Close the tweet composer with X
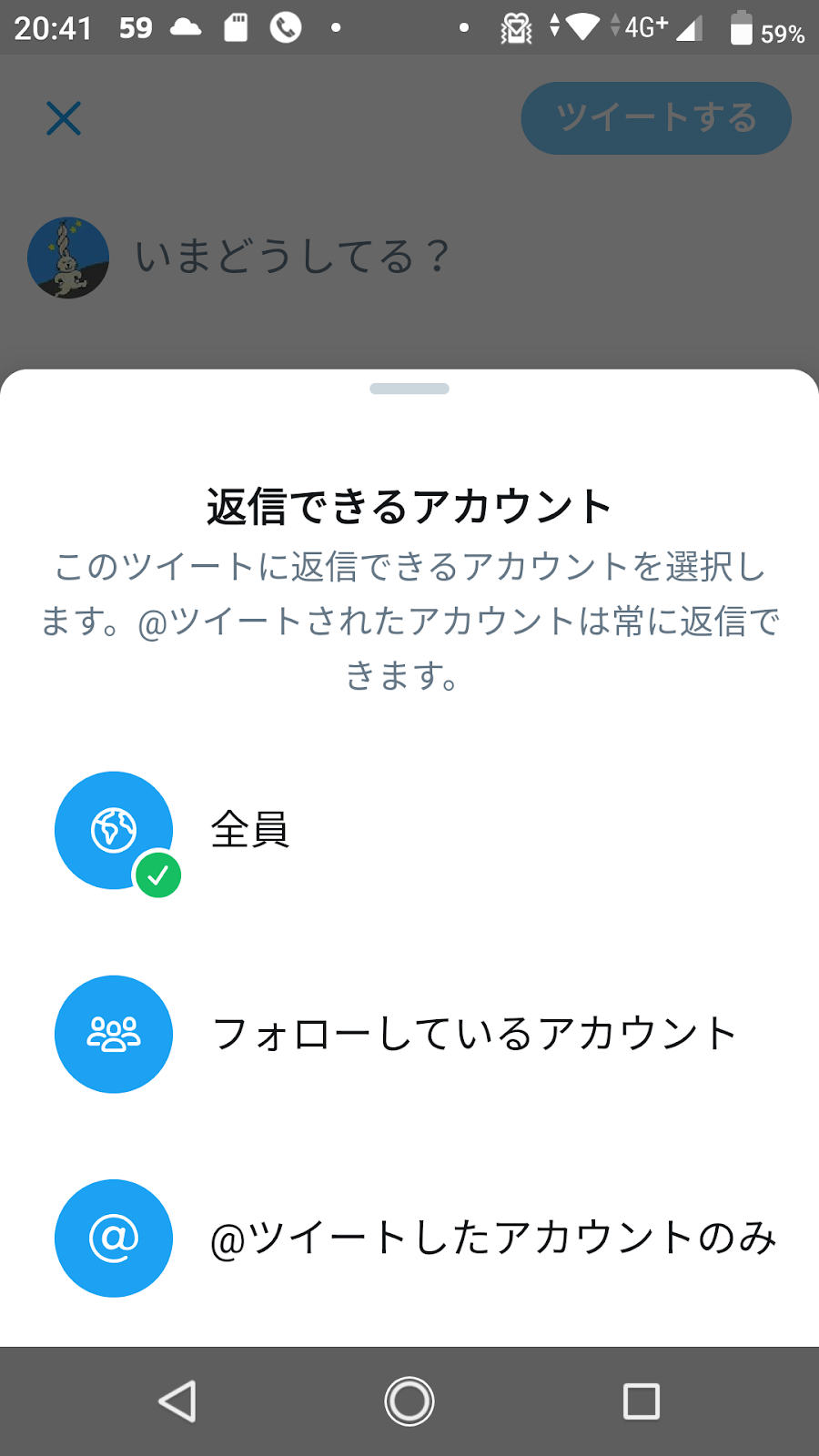The image size is (819, 1456). (64, 118)
